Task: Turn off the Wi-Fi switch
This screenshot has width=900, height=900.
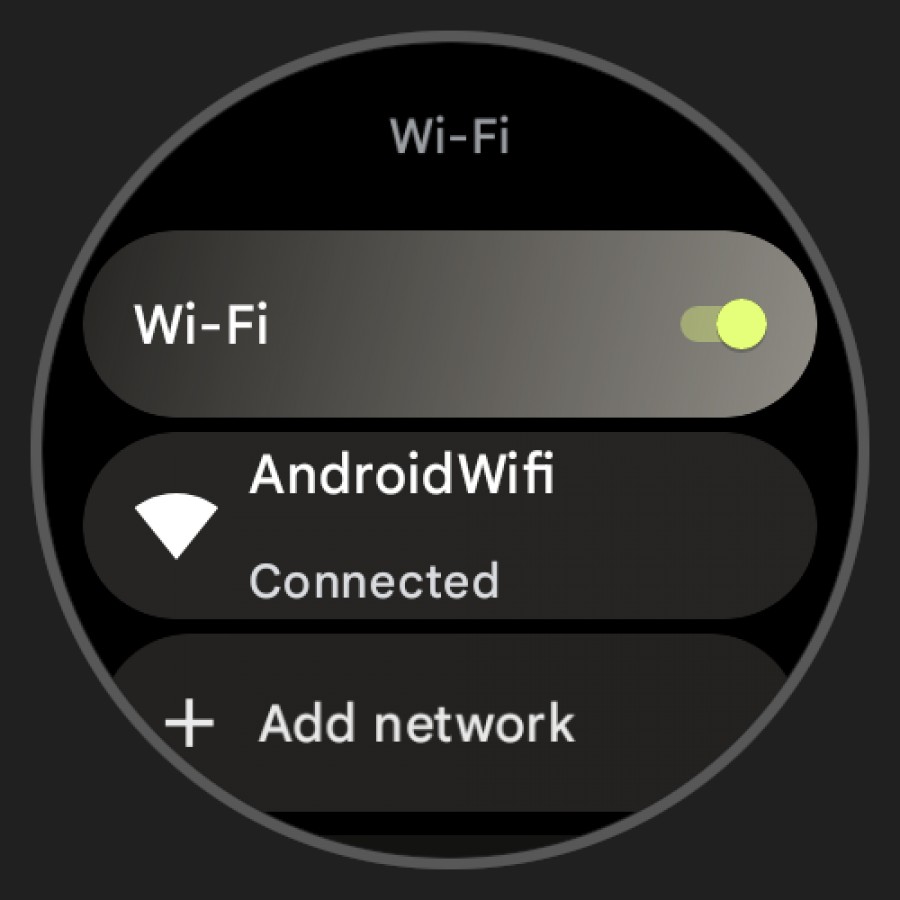Action: (723, 324)
